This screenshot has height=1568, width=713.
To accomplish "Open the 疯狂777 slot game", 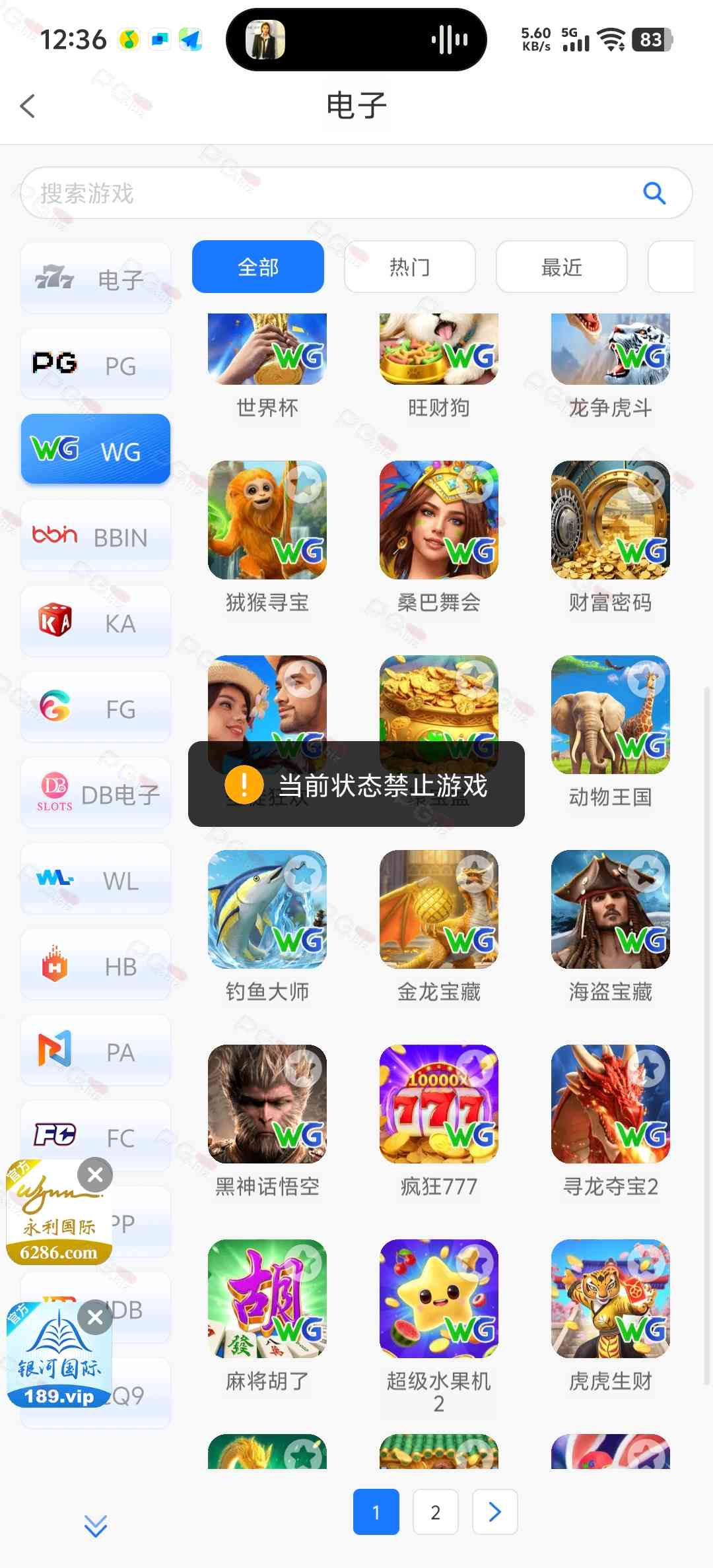I will (x=438, y=1105).
